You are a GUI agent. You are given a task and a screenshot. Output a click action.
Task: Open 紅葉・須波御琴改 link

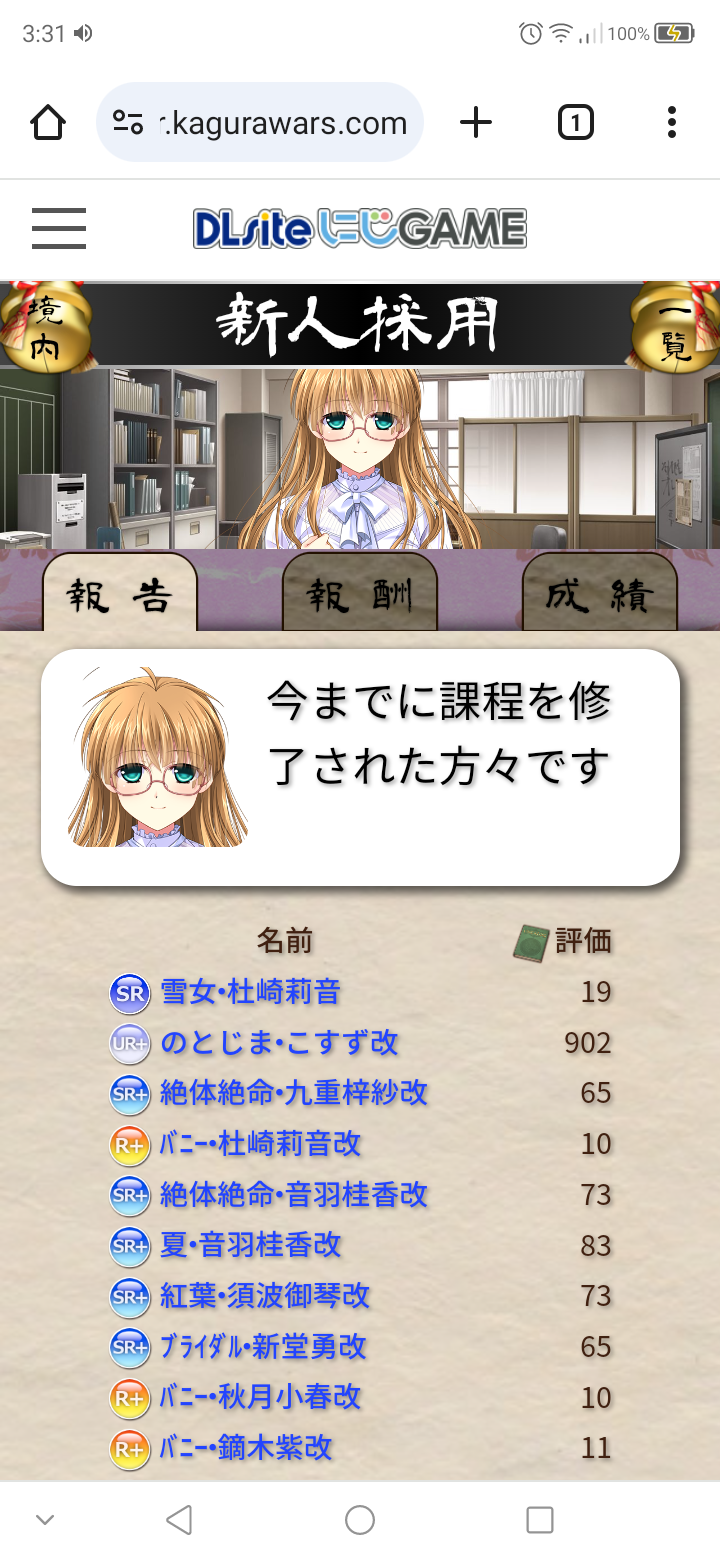point(265,1296)
